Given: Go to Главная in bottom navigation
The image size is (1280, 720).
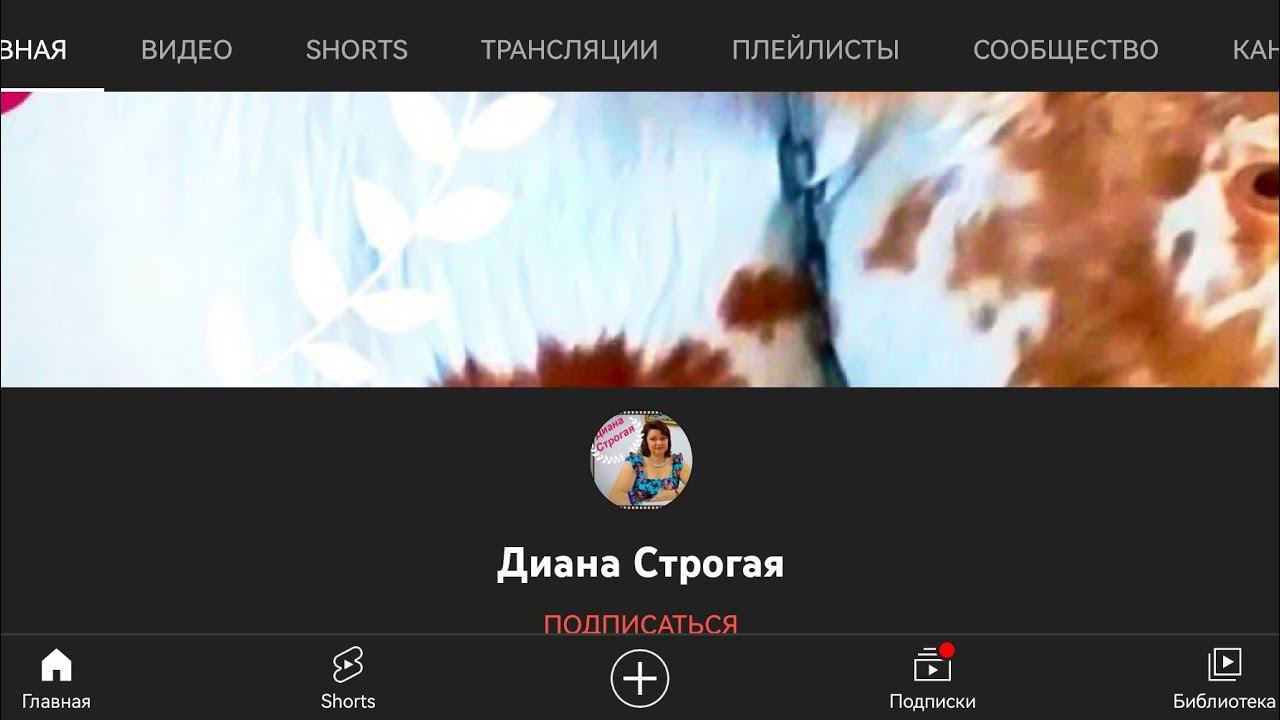Looking at the screenshot, I should point(56,679).
